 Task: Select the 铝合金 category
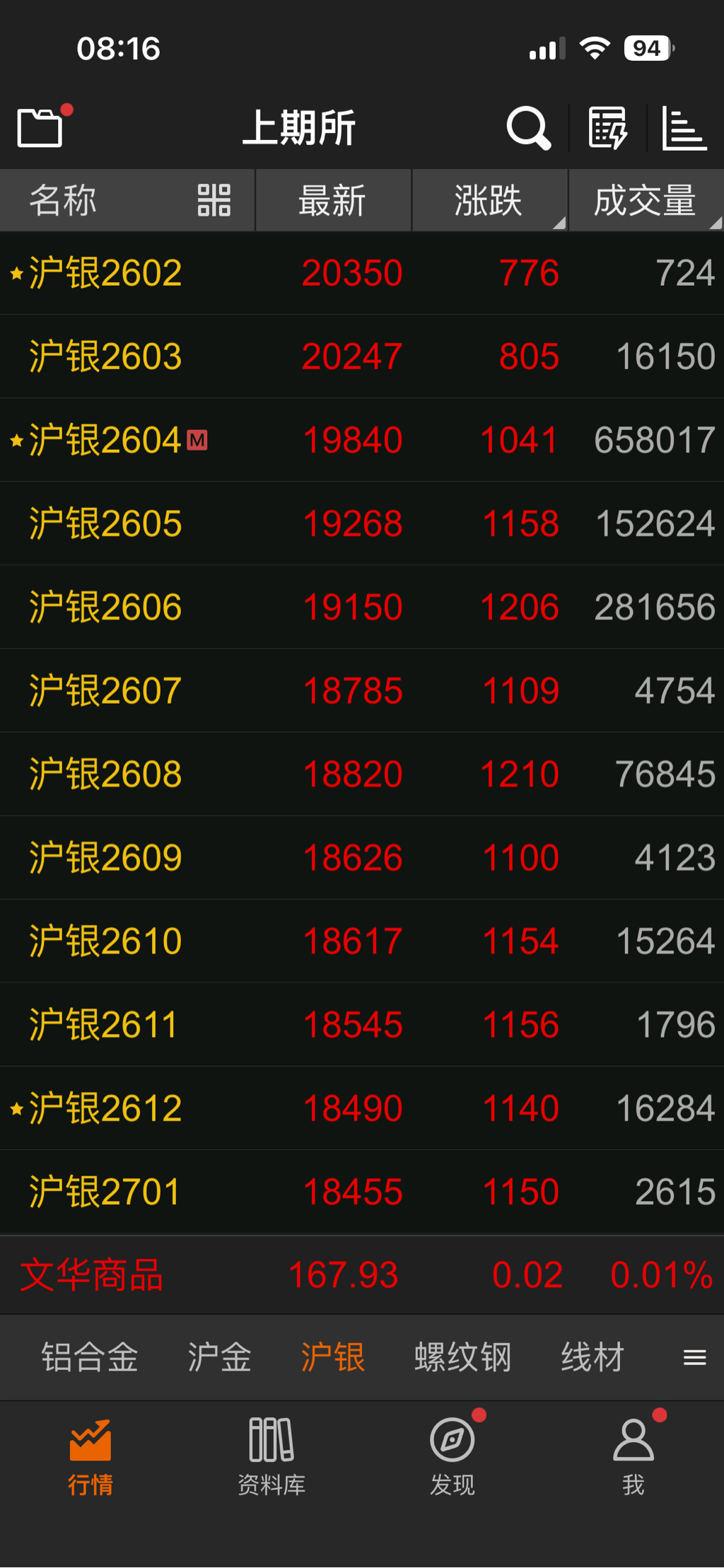pyautogui.click(x=90, y=1357)
